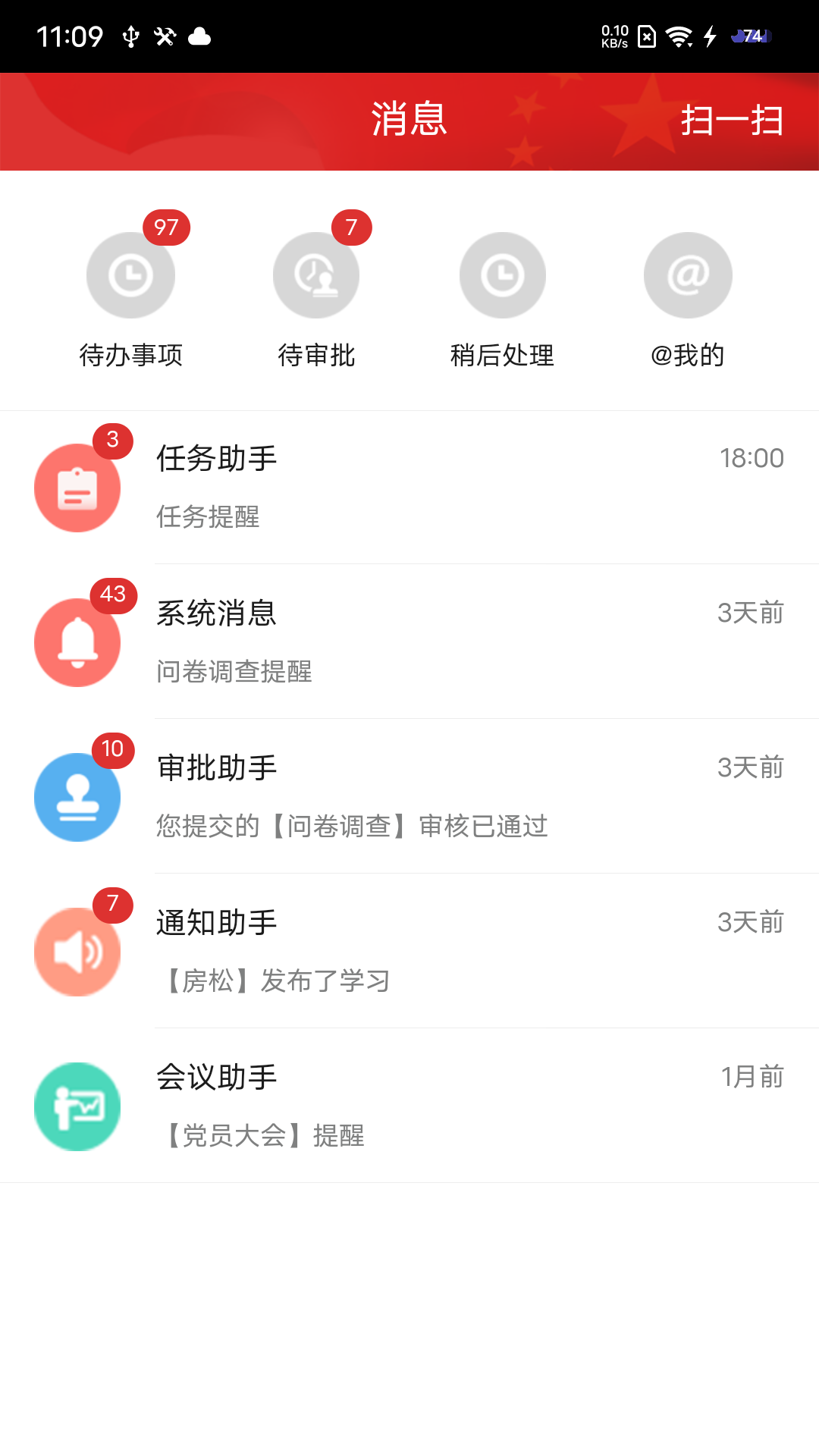Tap the 任务助手 clipboard icon
The image size is (819, 1456).
tap(77, 488)
